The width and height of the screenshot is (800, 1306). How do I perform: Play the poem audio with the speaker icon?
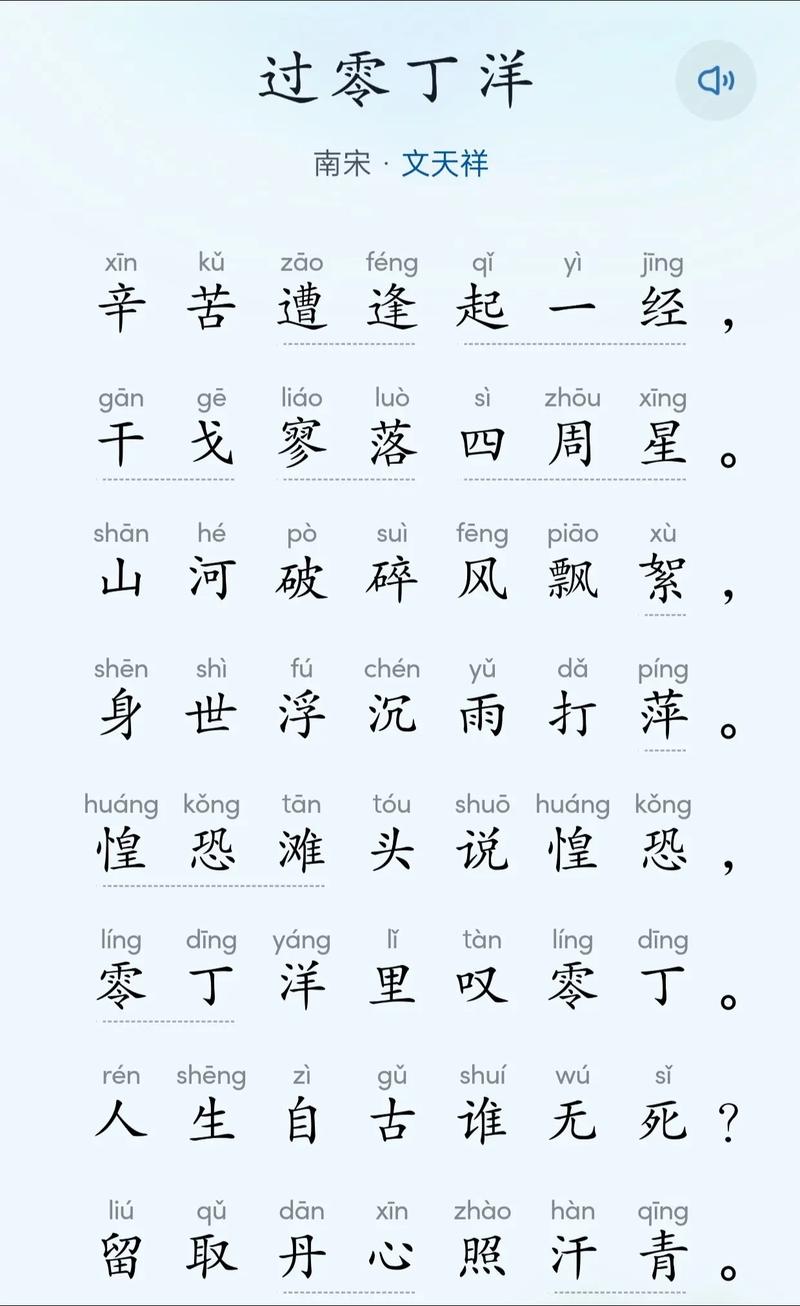[x=714, y=81]
